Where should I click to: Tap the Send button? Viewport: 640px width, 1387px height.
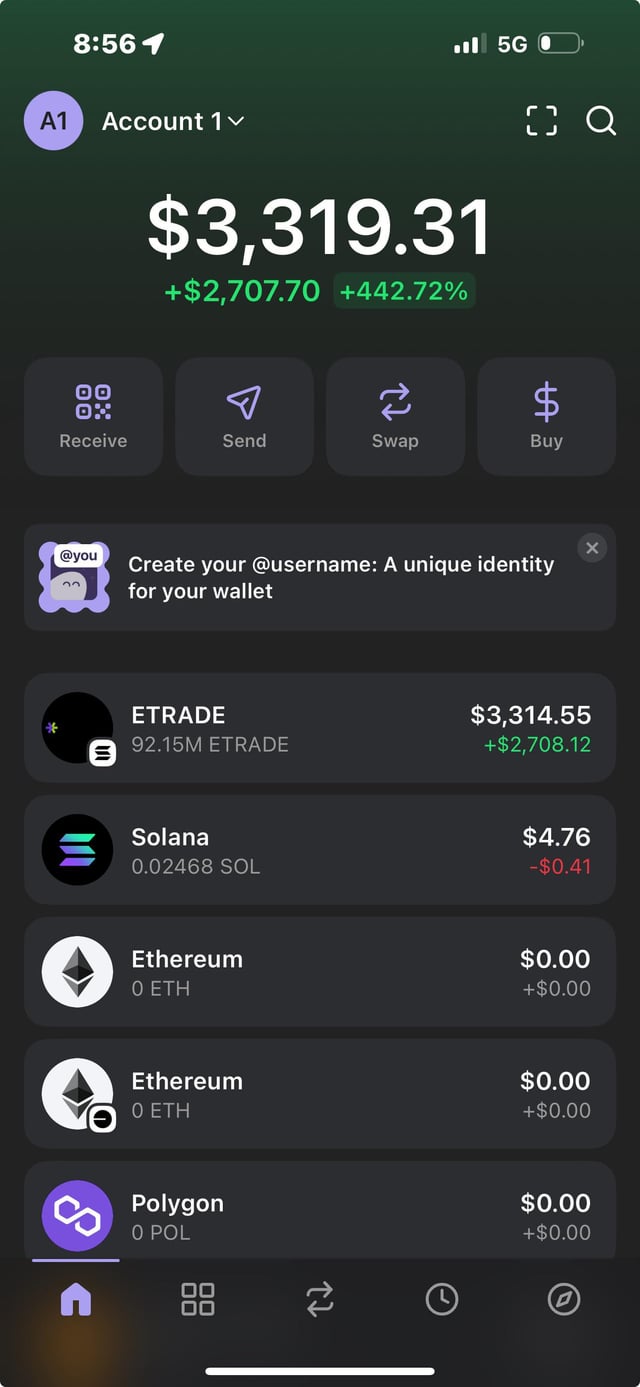click(x=244, y=416)
